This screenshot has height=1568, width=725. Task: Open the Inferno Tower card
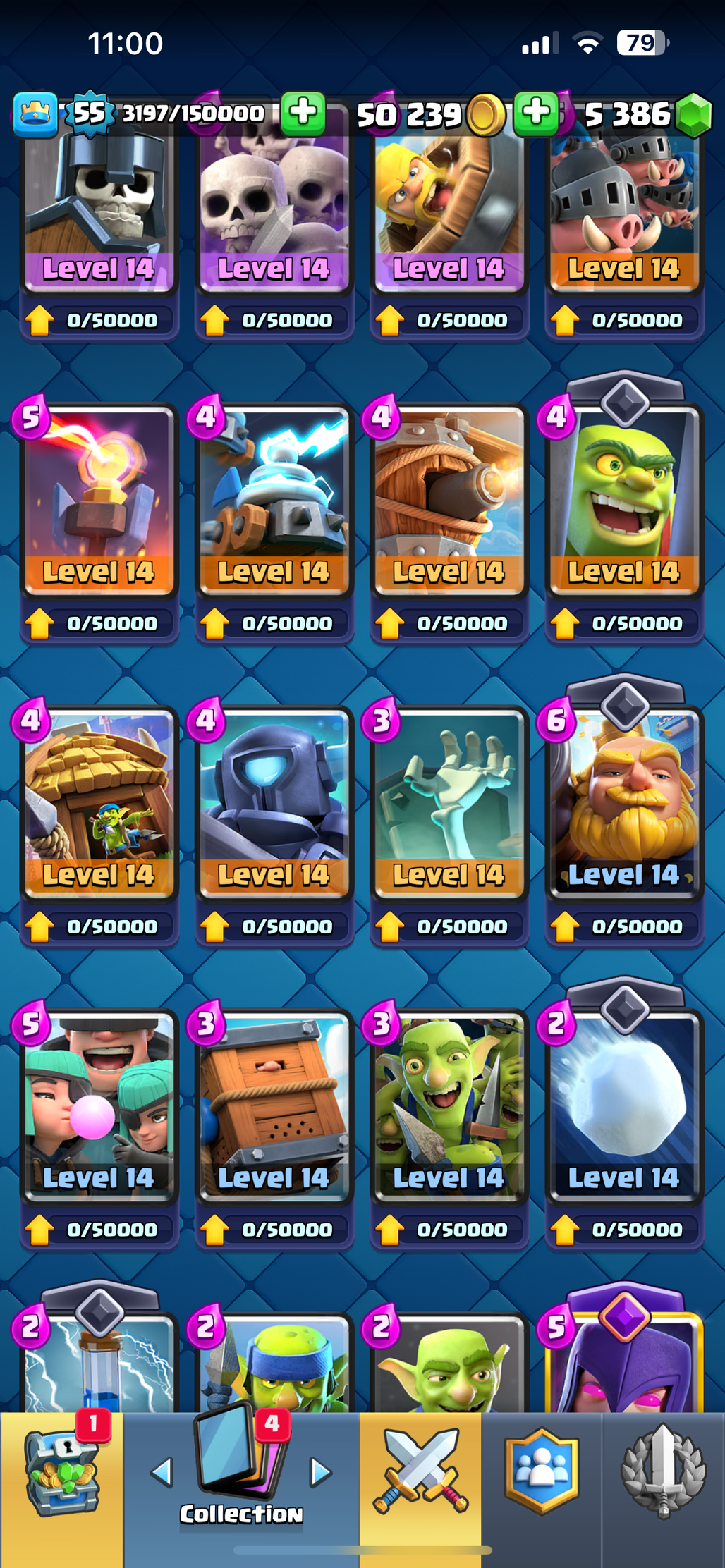coord(99,502)
